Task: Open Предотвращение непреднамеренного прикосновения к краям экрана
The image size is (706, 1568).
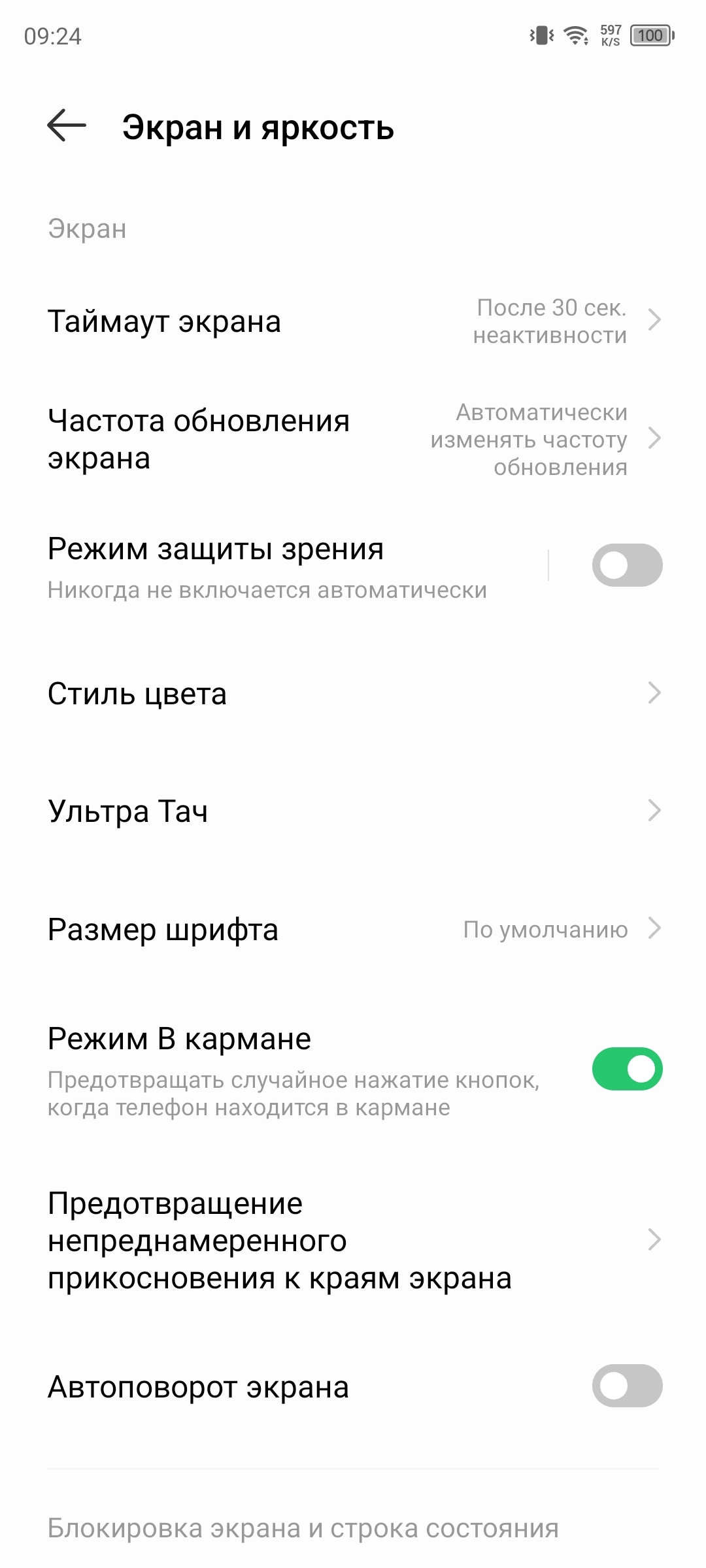Action: (x=353, y=1240)
